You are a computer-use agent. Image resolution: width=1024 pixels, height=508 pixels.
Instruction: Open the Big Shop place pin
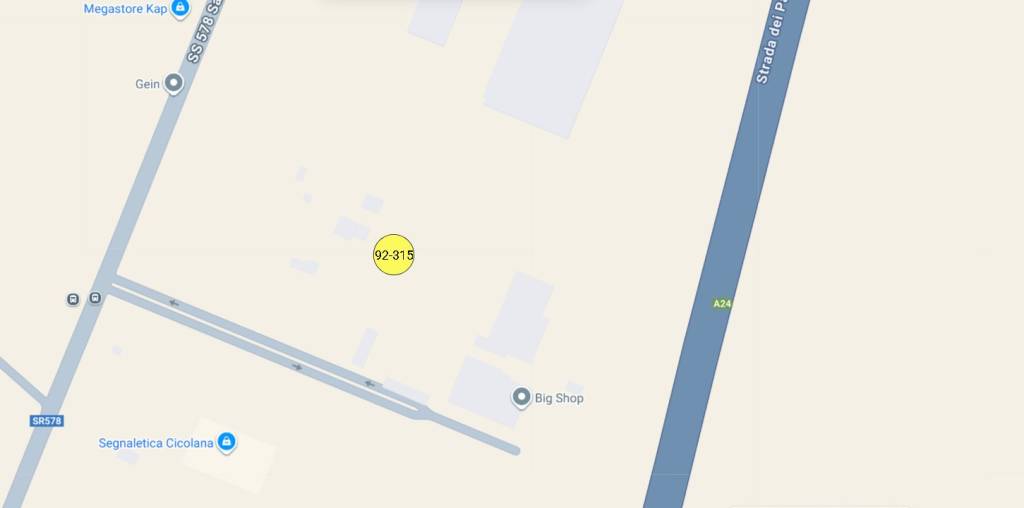click(x=521, y=397)
